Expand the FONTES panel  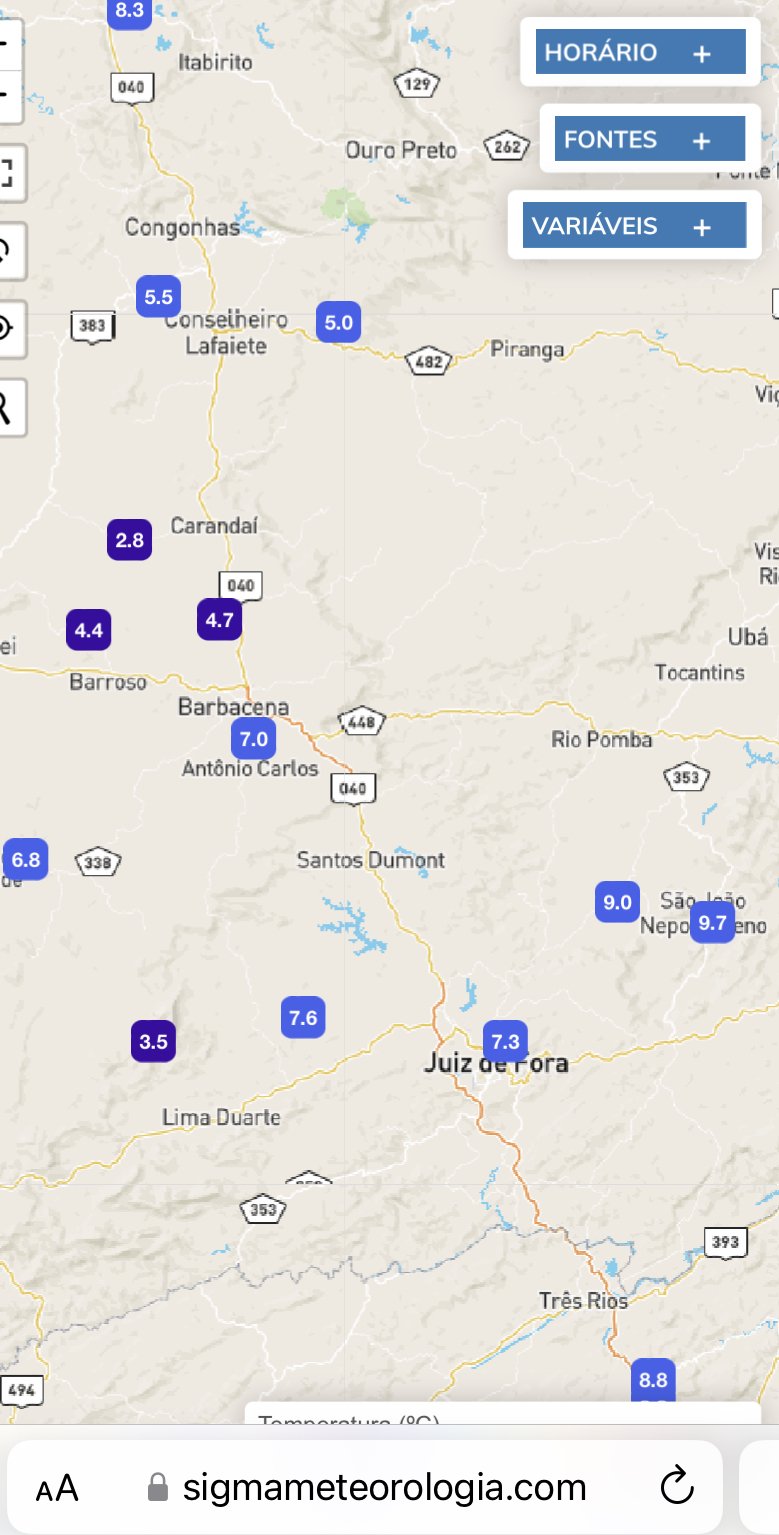tap(650, 139)
